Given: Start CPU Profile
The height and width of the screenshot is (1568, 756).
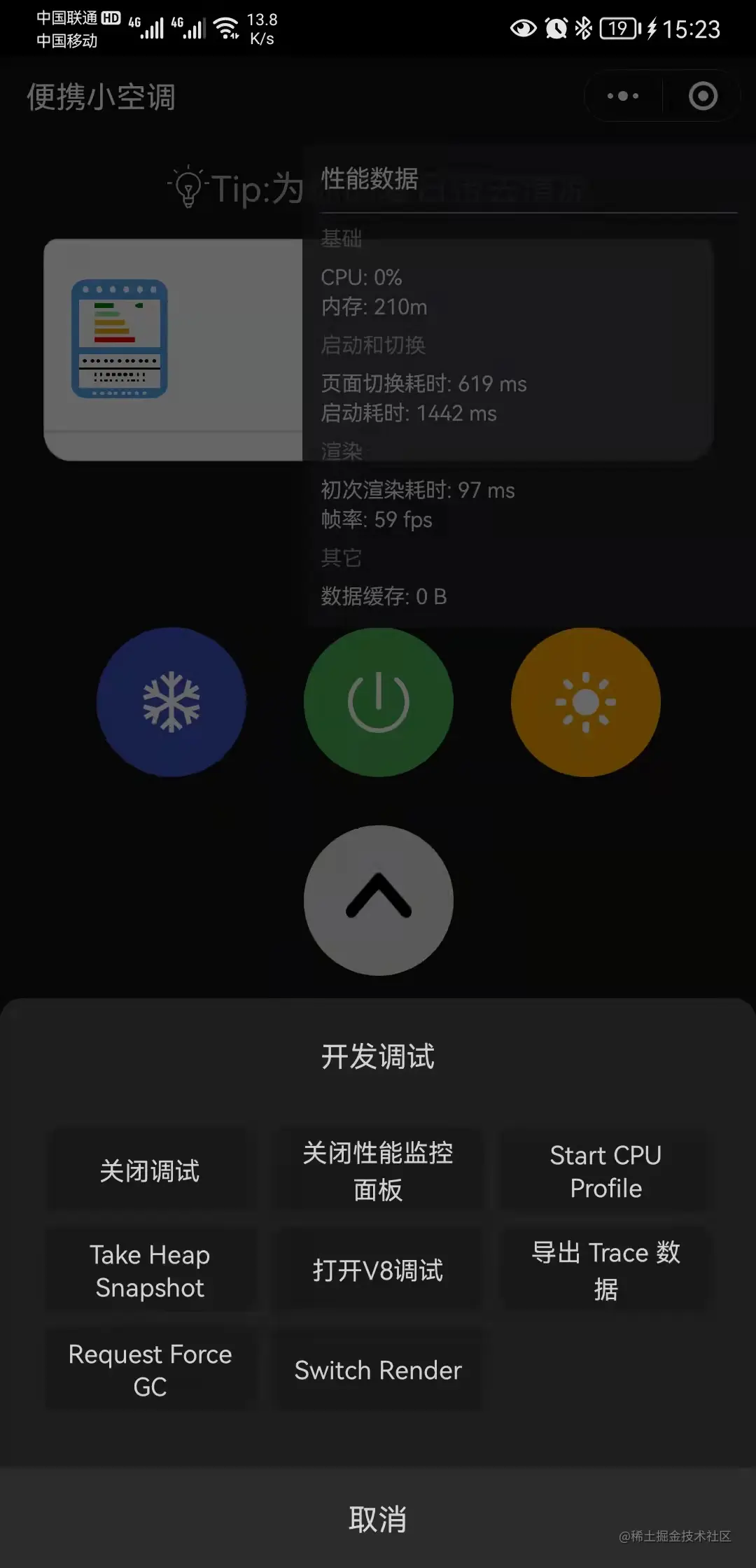Looking at the screenshot, I should [x=605, y=1171].
